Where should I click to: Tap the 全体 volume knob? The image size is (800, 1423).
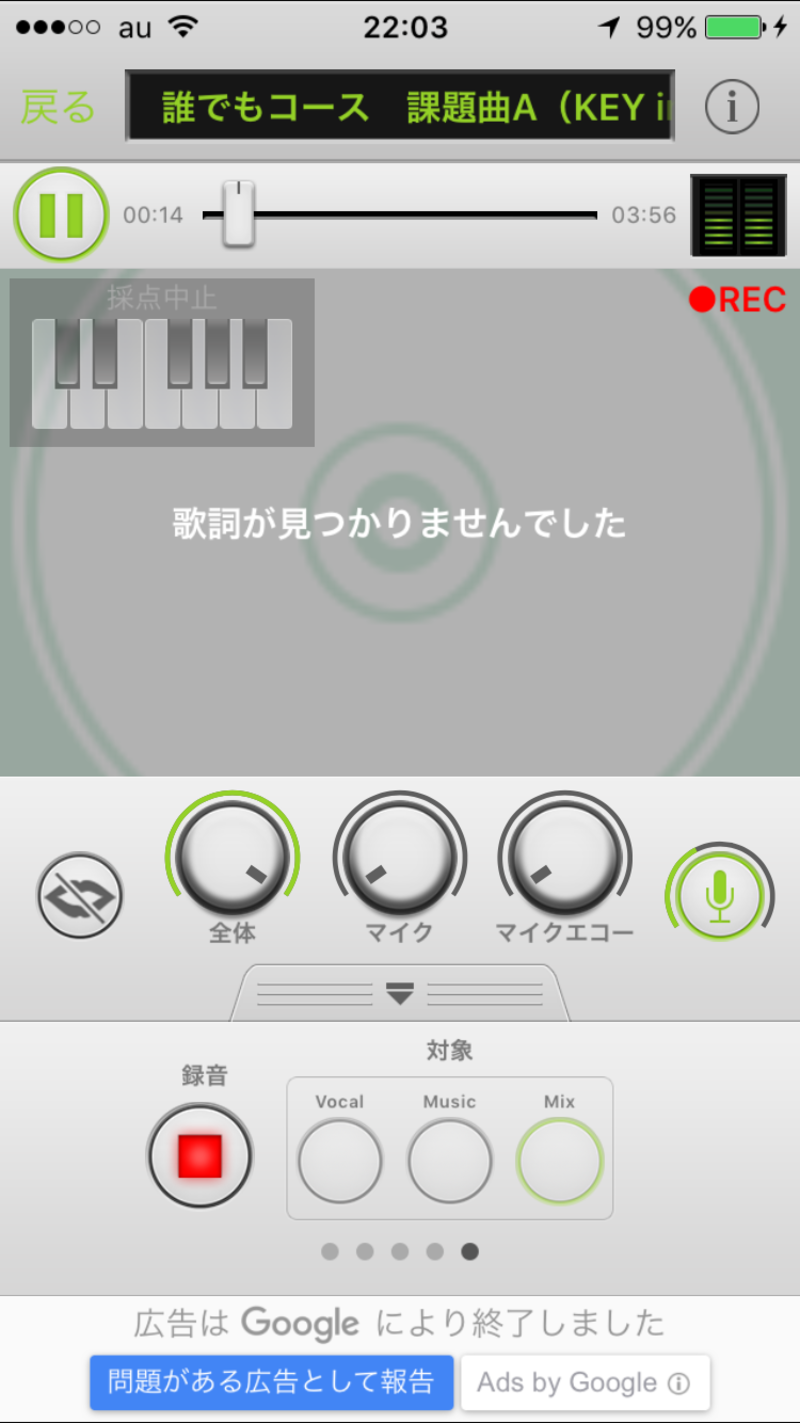click(x=232, y=858)
